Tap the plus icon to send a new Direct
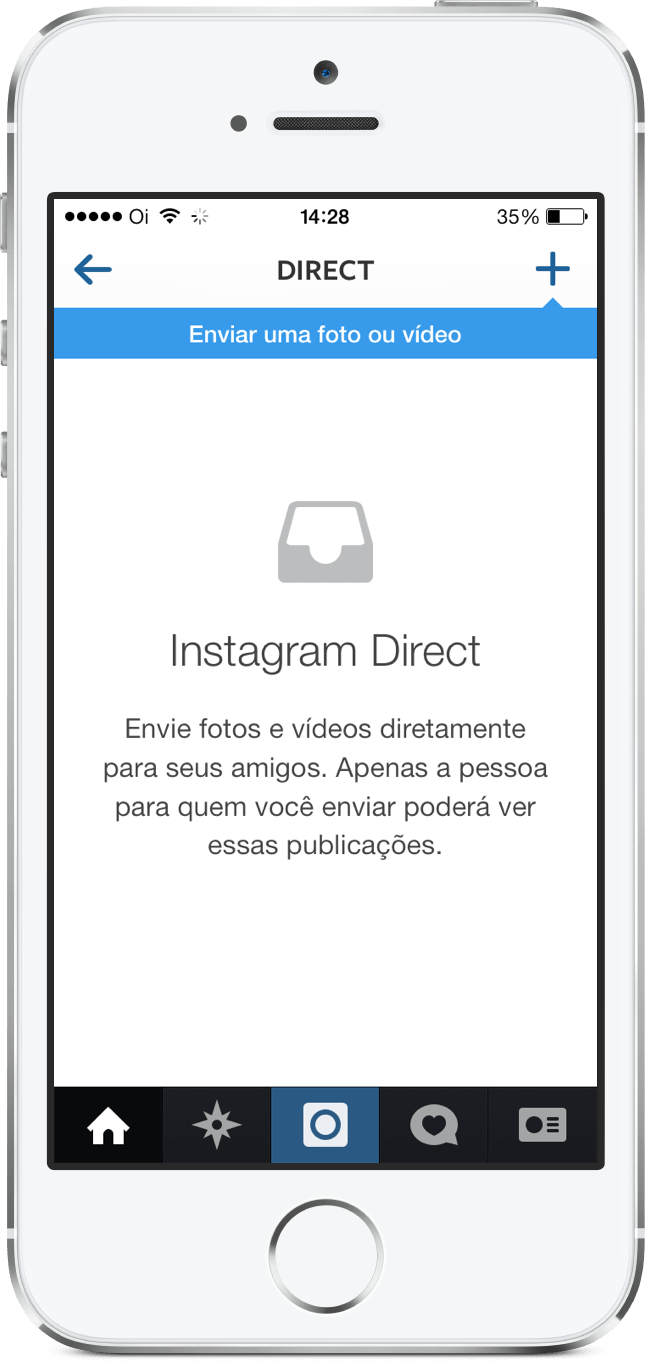The image size is (645, 1364). click(x=552, y=269)
